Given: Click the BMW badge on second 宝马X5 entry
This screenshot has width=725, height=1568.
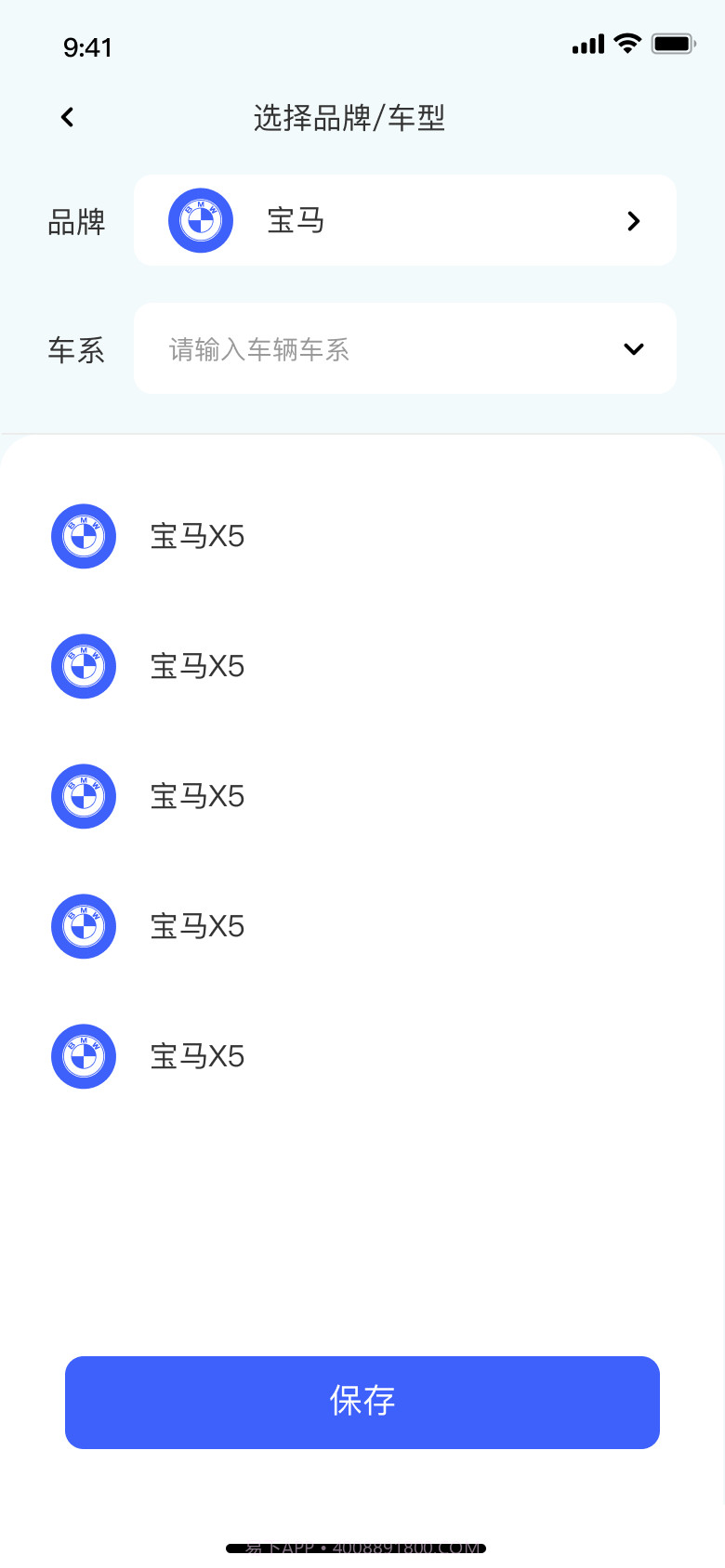Looking at the screenshot, I should [x=83, y=666].
